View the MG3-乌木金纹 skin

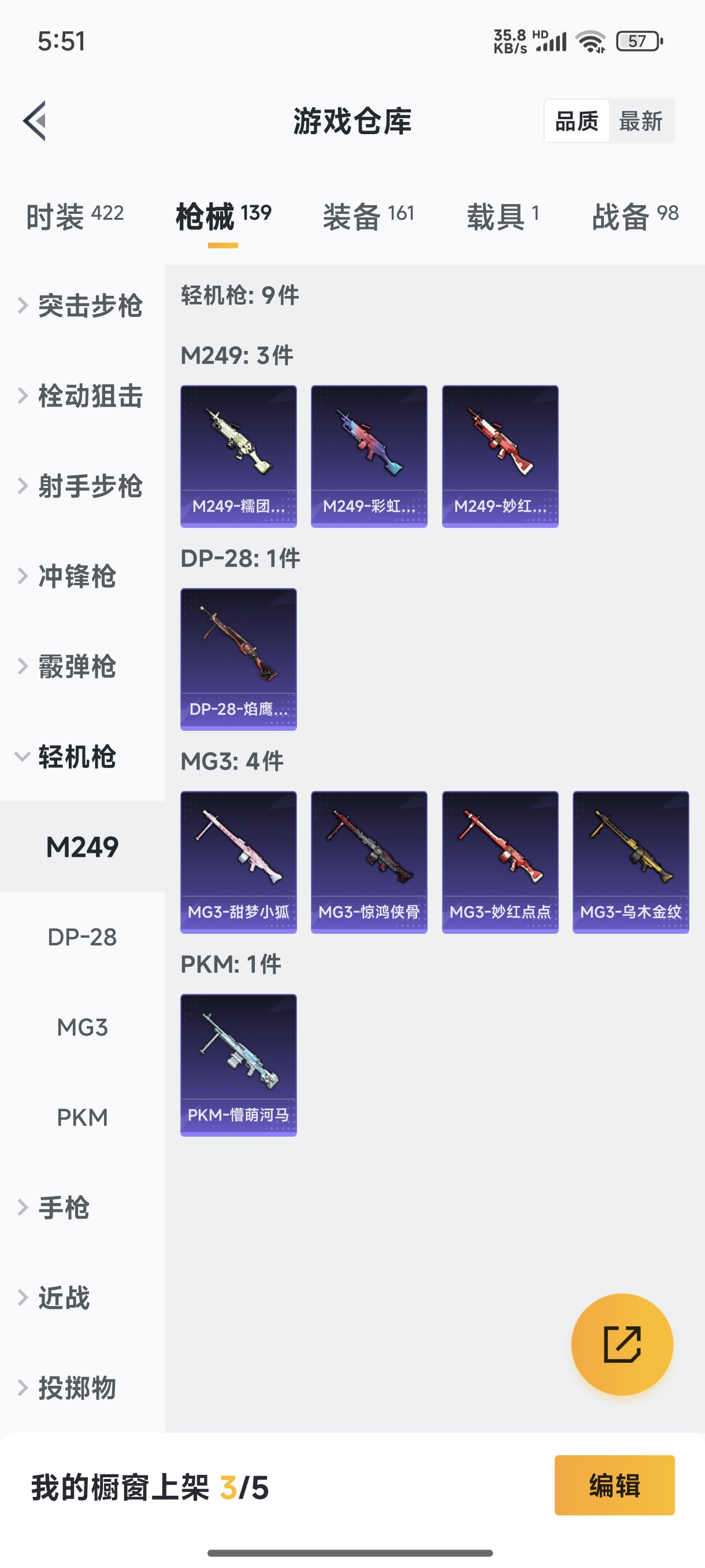(630, 862)
